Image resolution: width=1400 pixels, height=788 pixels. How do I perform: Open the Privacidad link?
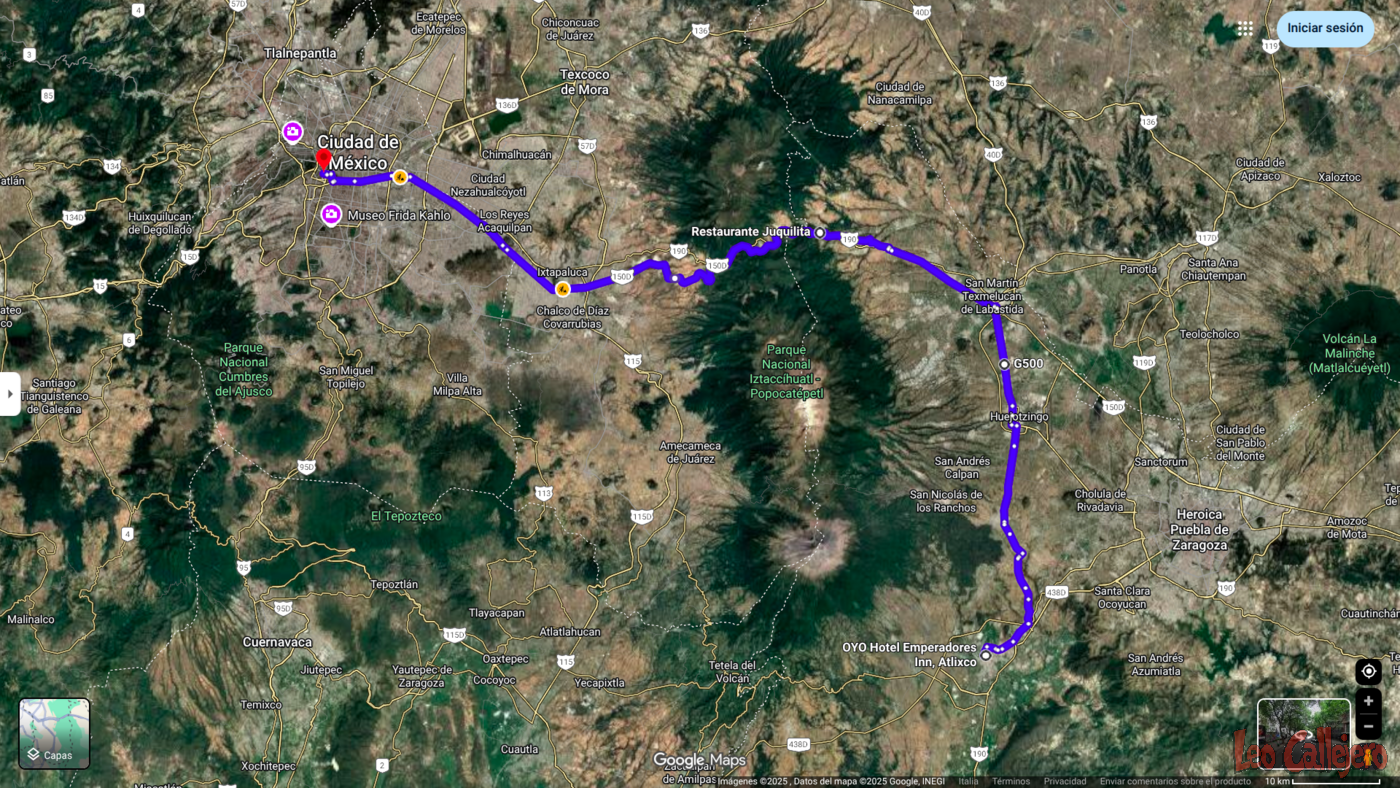pyautogui.click(x=1065, y=781)
